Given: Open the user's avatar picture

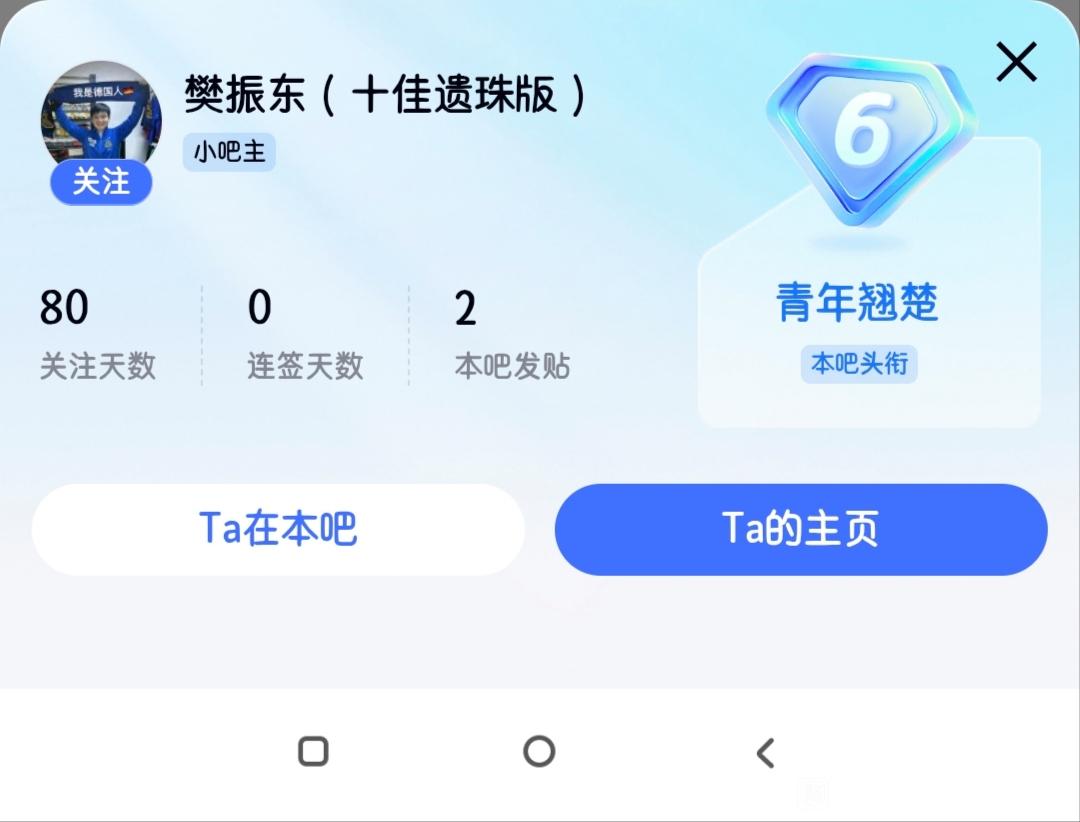Looking at the screenshot, I should click(x=101, y=114).
